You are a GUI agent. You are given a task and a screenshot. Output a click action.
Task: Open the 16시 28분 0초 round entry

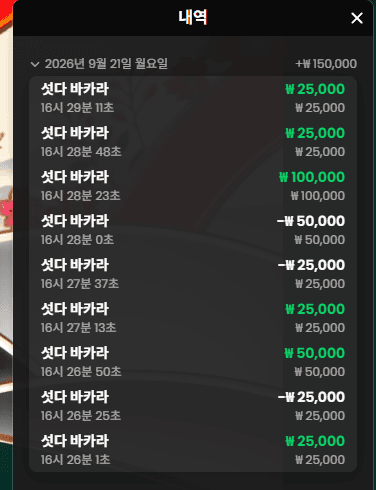pyautogui.click(x=193, y=230)
